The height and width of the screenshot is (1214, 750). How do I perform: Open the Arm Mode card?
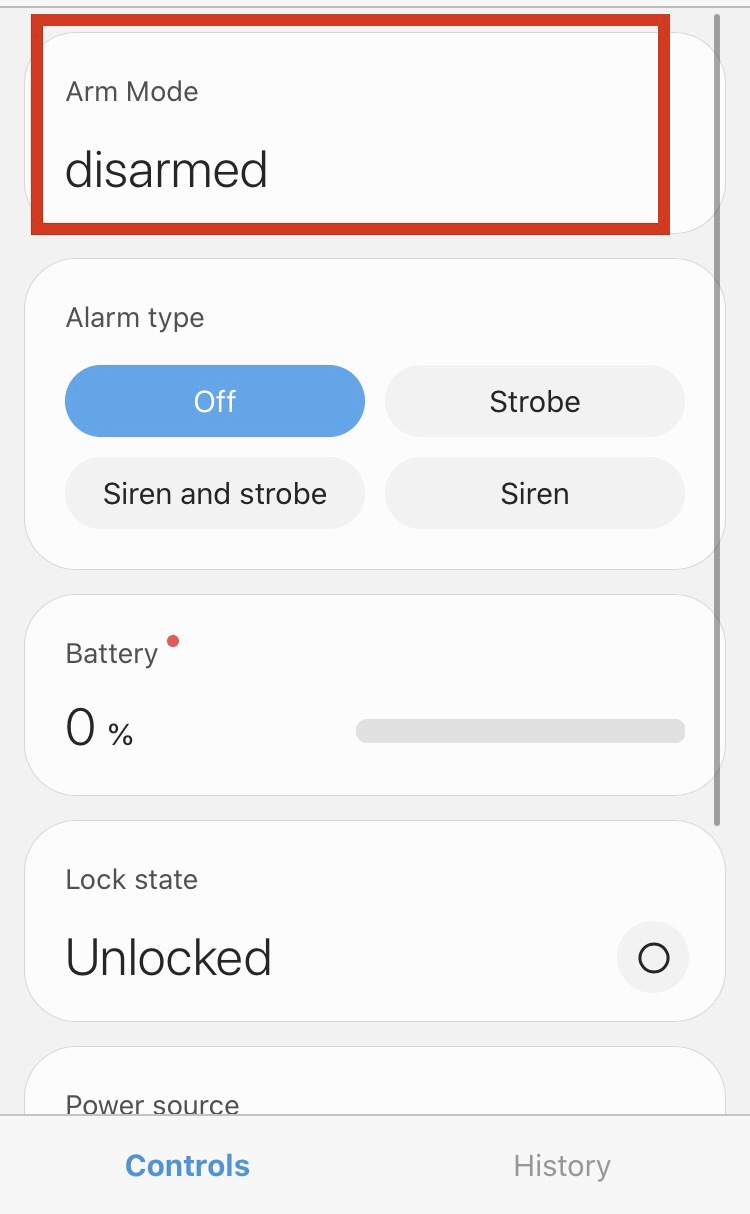(x=375, y=133)
